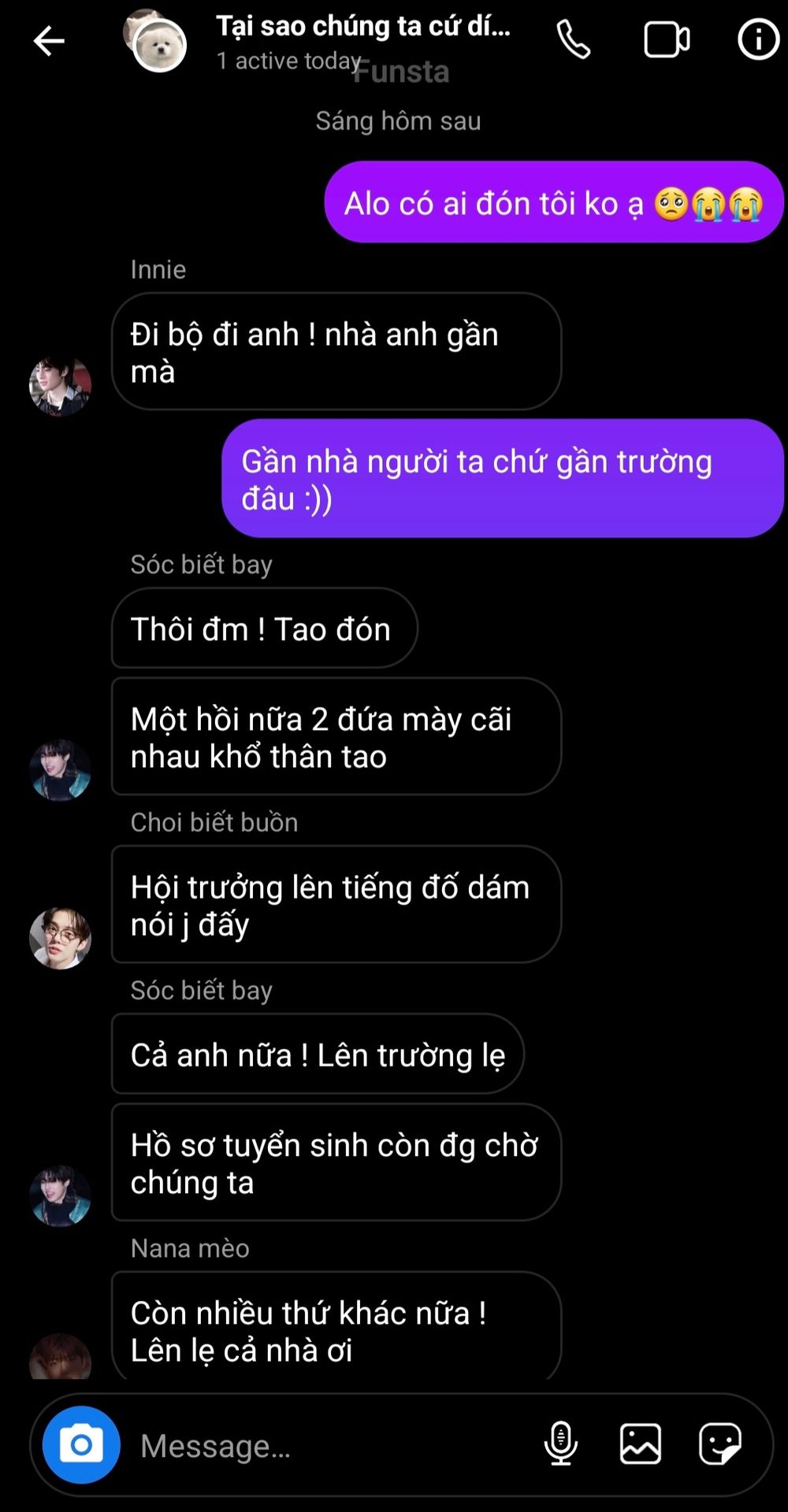
Task: Open the sticker picker
Action: (720, 1443)
